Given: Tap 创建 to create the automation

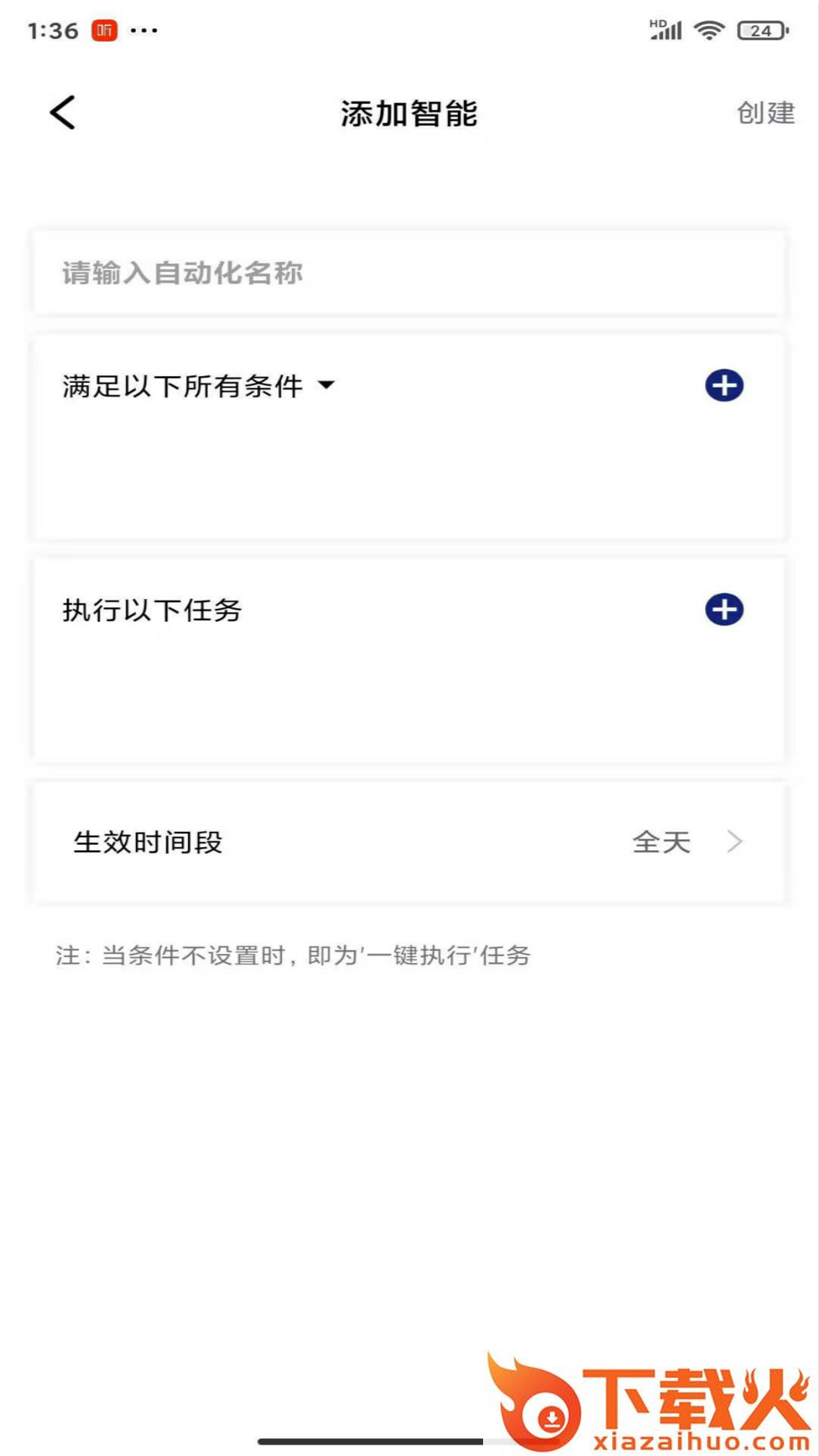Looking at the screenshot, I should pos(765,114).
